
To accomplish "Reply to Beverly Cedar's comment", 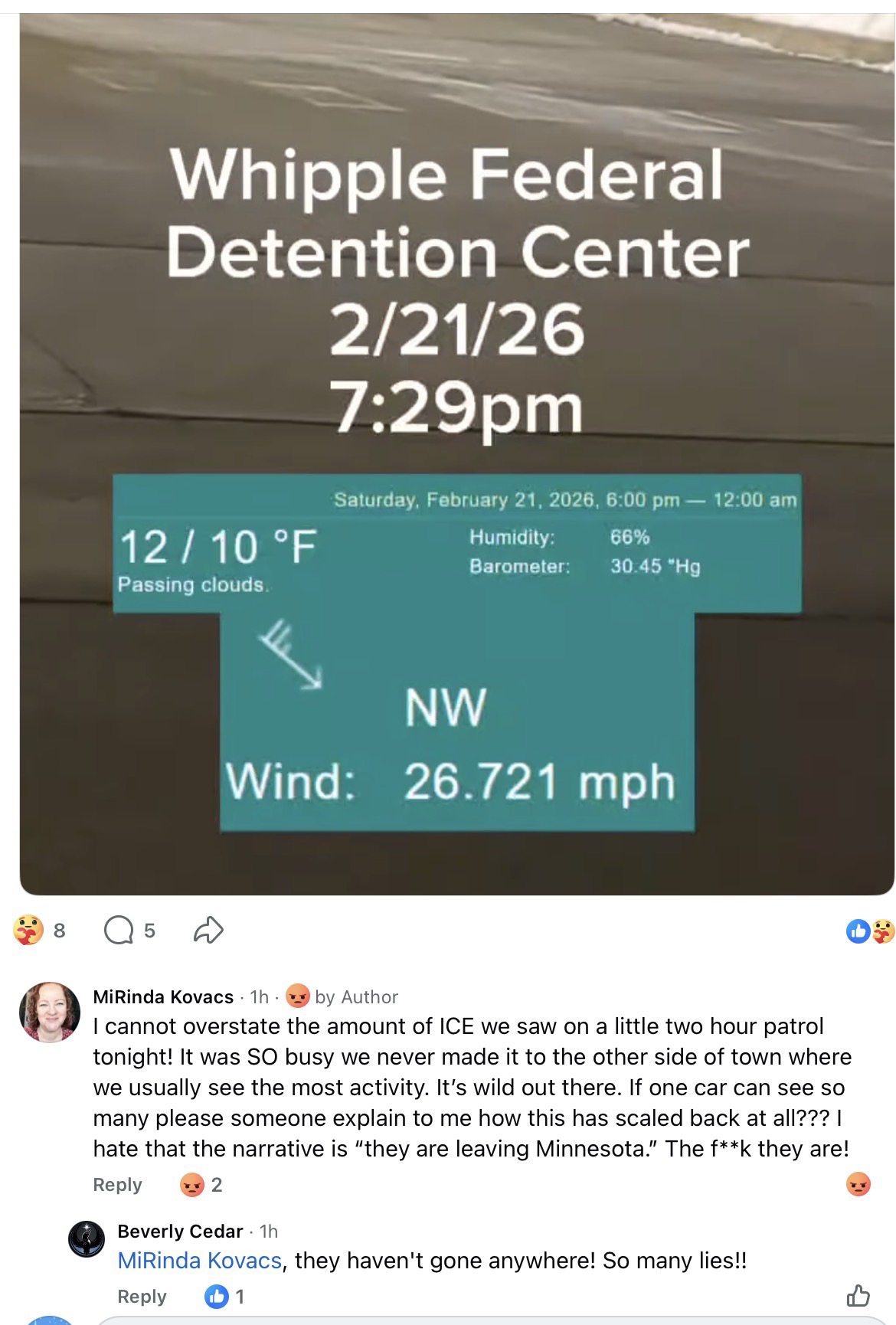I will pos(142,1296).
